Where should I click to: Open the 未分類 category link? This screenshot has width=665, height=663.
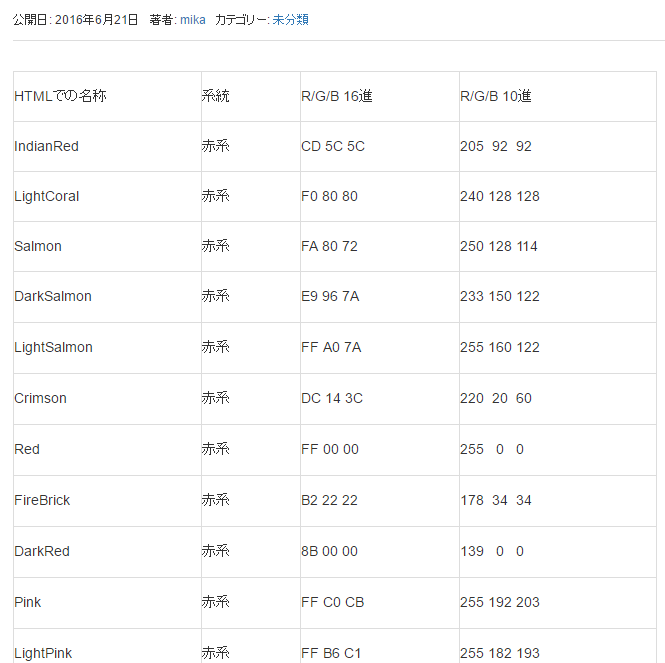[290, 20]
